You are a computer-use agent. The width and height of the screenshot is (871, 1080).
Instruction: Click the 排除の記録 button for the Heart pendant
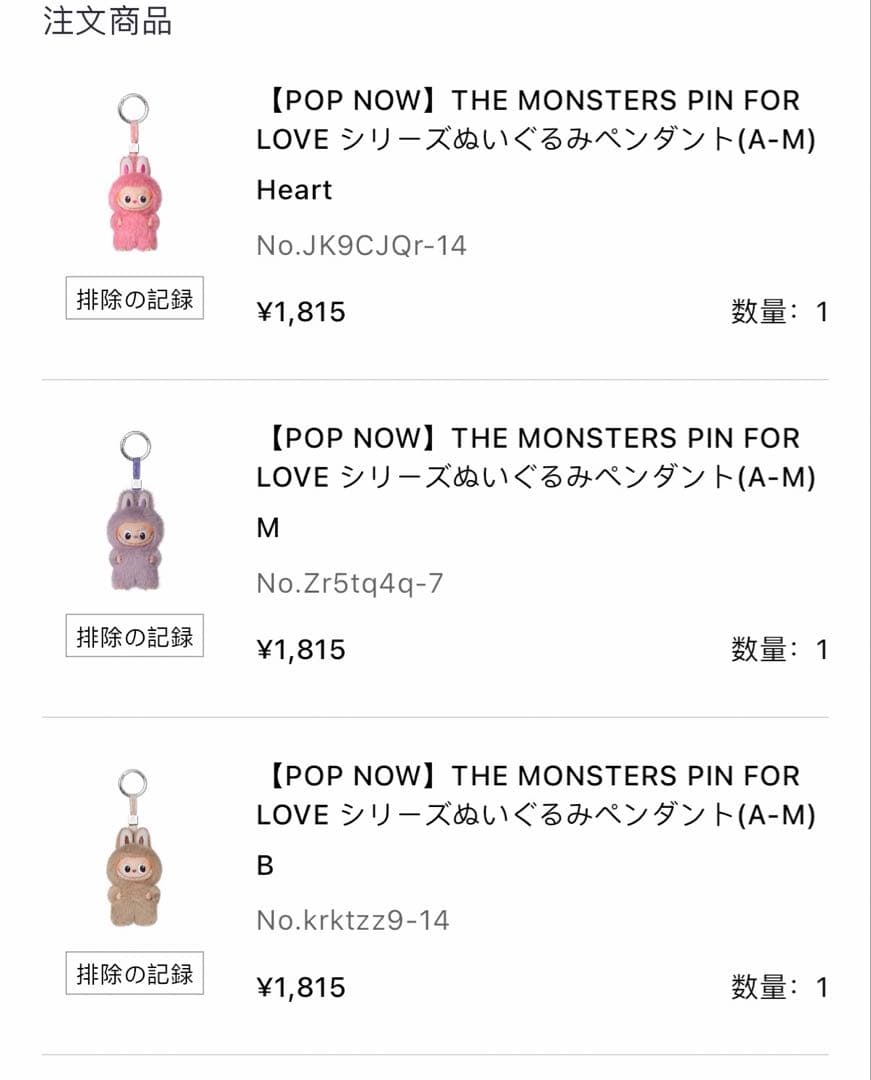[x=136, y=297]
